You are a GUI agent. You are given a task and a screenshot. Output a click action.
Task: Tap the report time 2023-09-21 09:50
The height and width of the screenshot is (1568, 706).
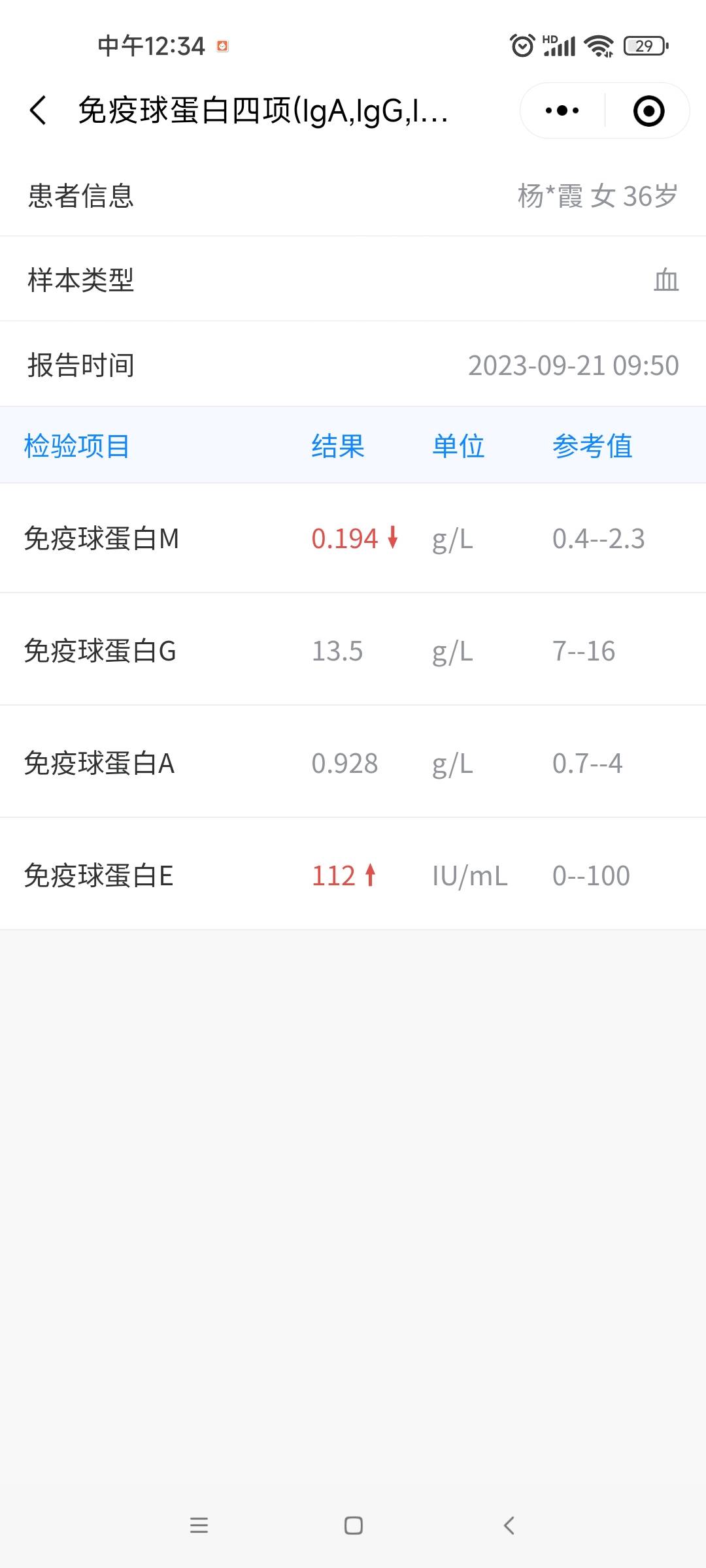[x=573, y=365]
